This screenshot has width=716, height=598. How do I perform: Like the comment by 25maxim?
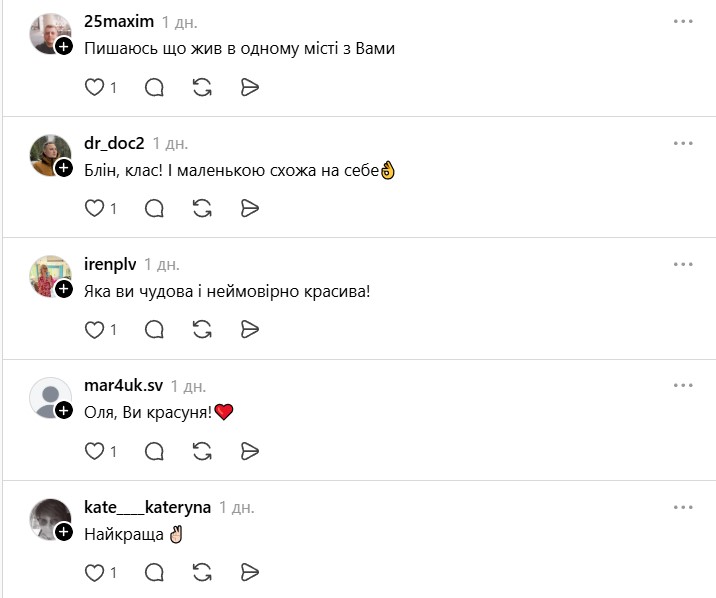point(94,88)
